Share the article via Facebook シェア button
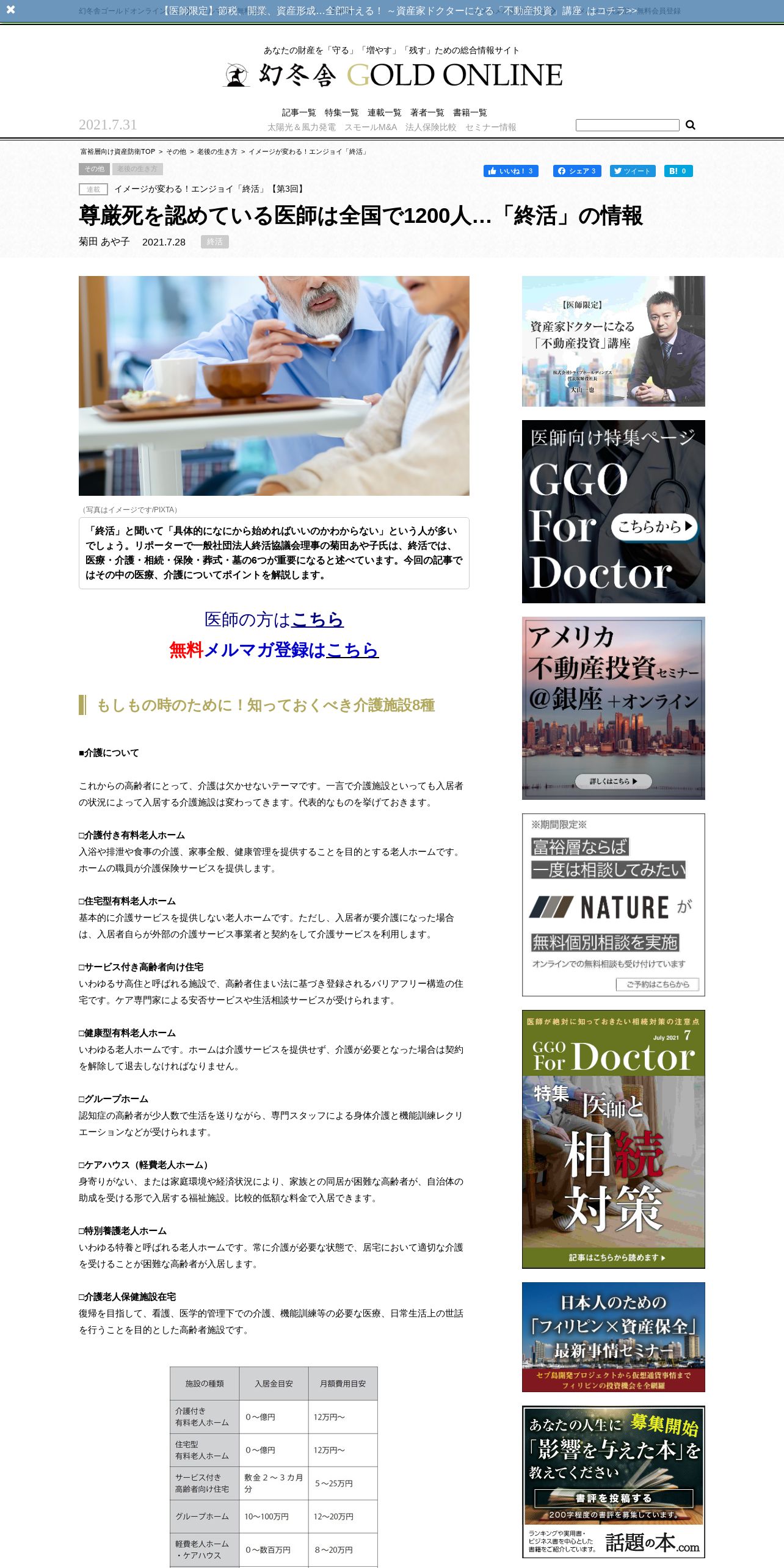784x1568 pixels. [577, 171]
